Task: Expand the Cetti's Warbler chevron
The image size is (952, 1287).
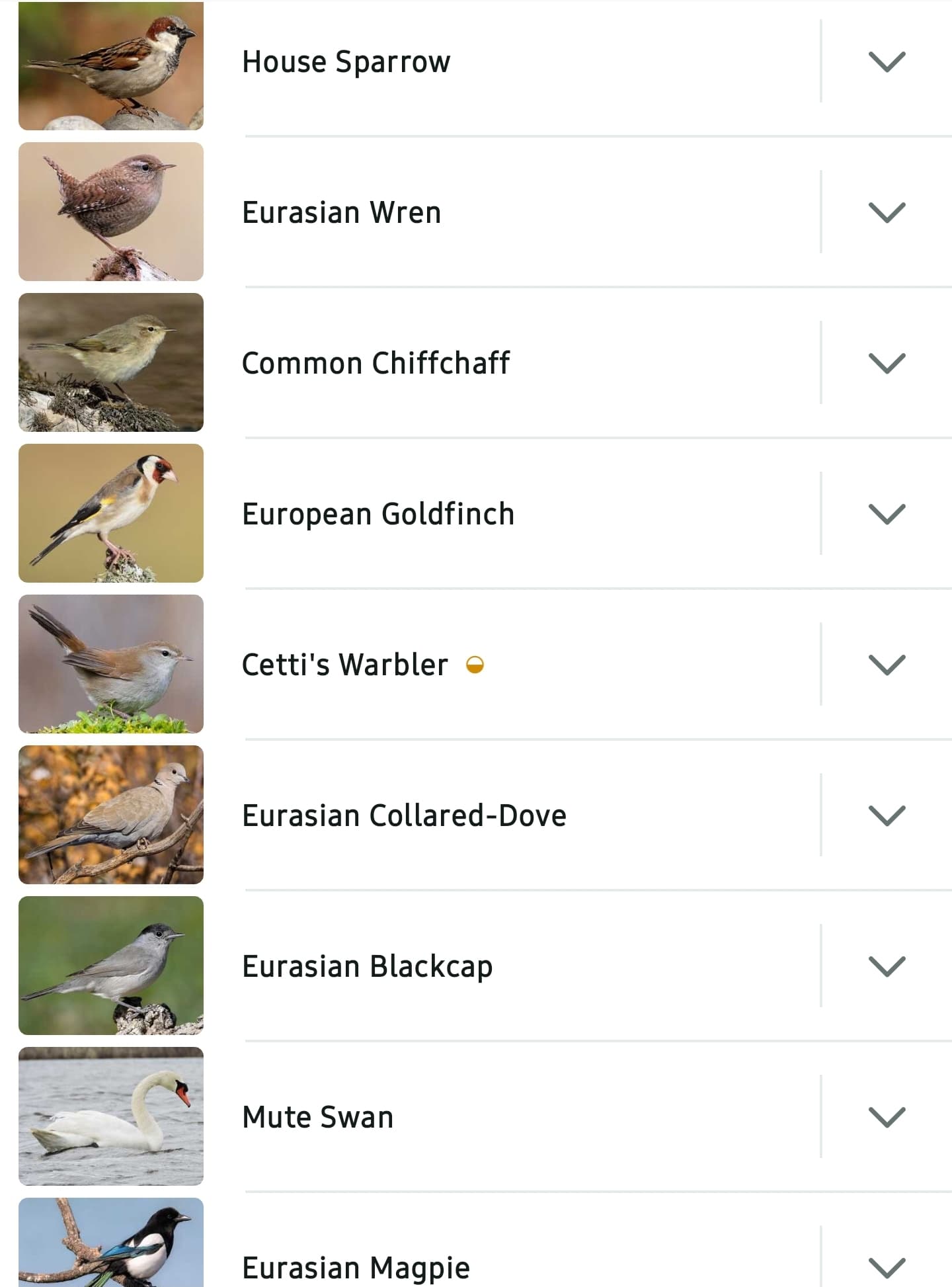Action: point(887,665)
